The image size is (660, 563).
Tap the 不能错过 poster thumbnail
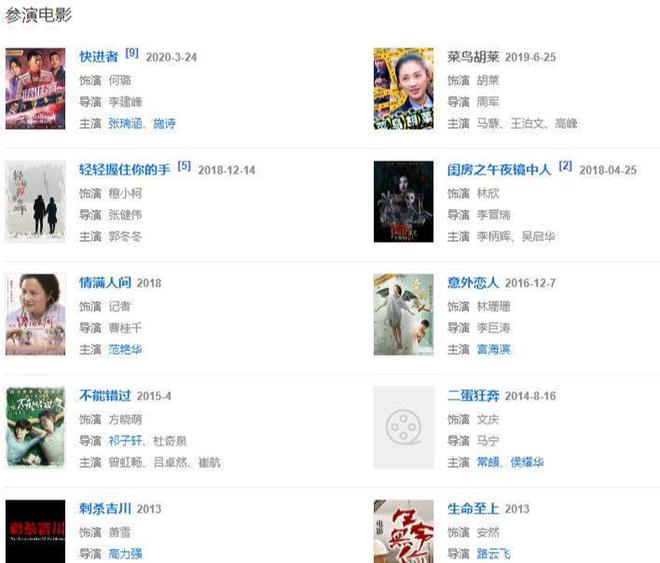(35, 427)
